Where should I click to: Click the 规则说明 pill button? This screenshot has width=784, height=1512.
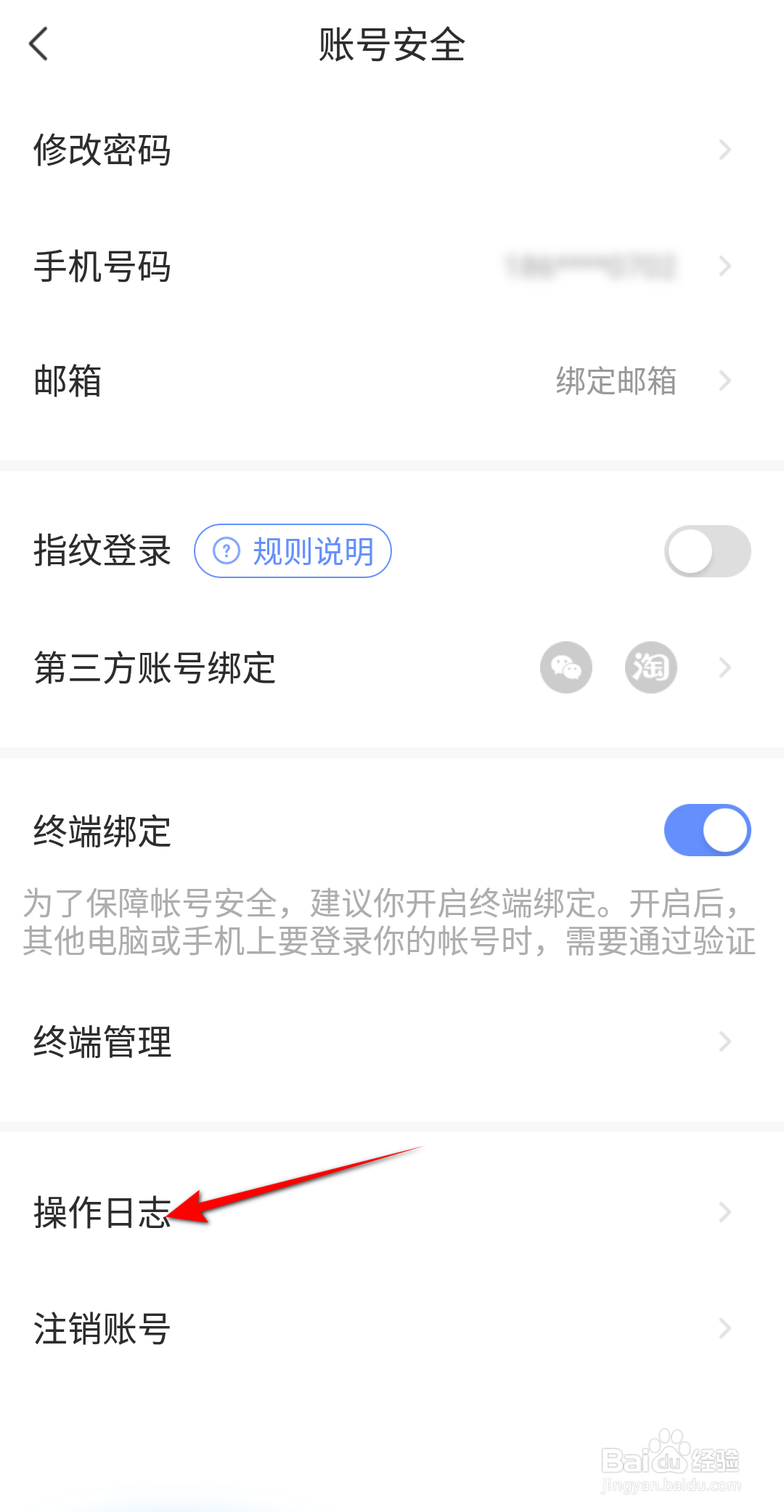293,551
